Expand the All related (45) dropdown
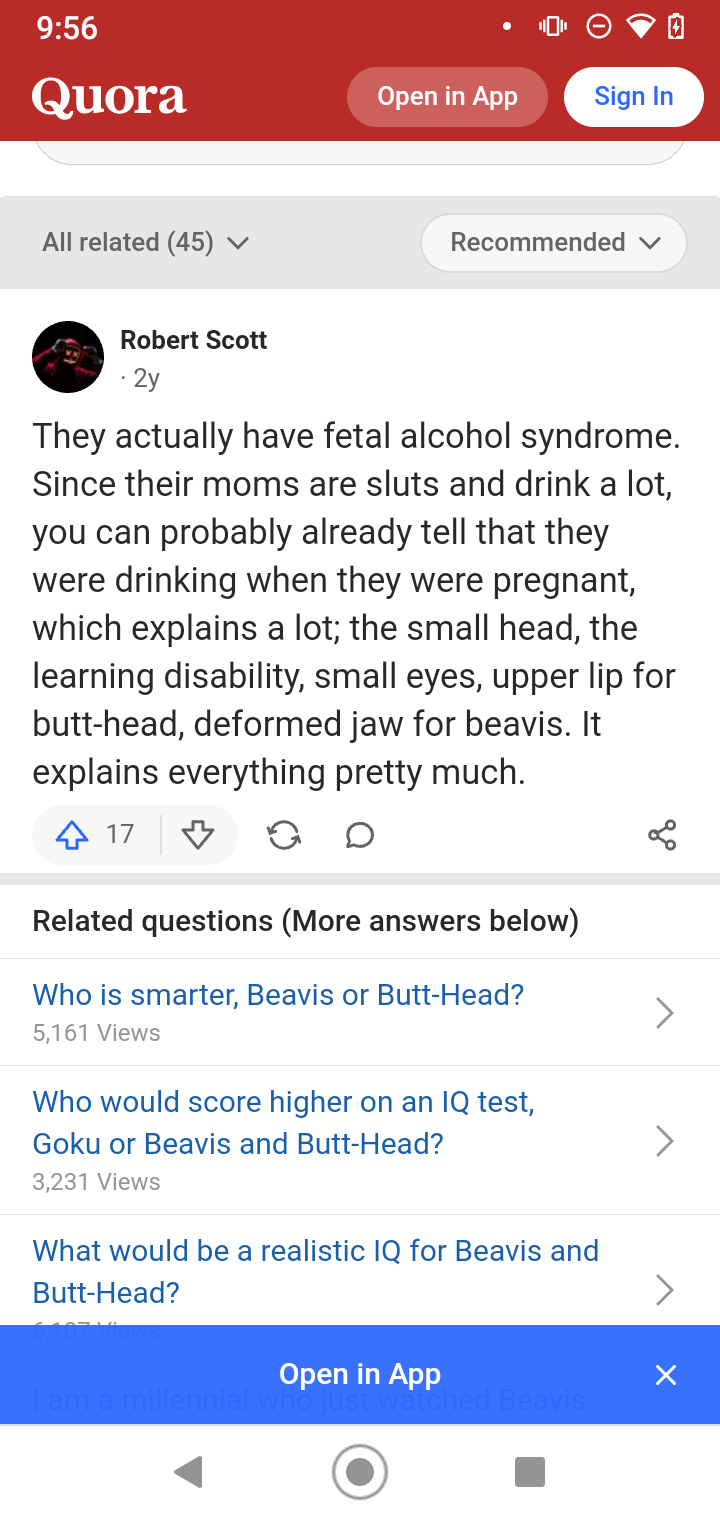The height and width of the screenshot is (1520, 720). [x=145, y=242]
